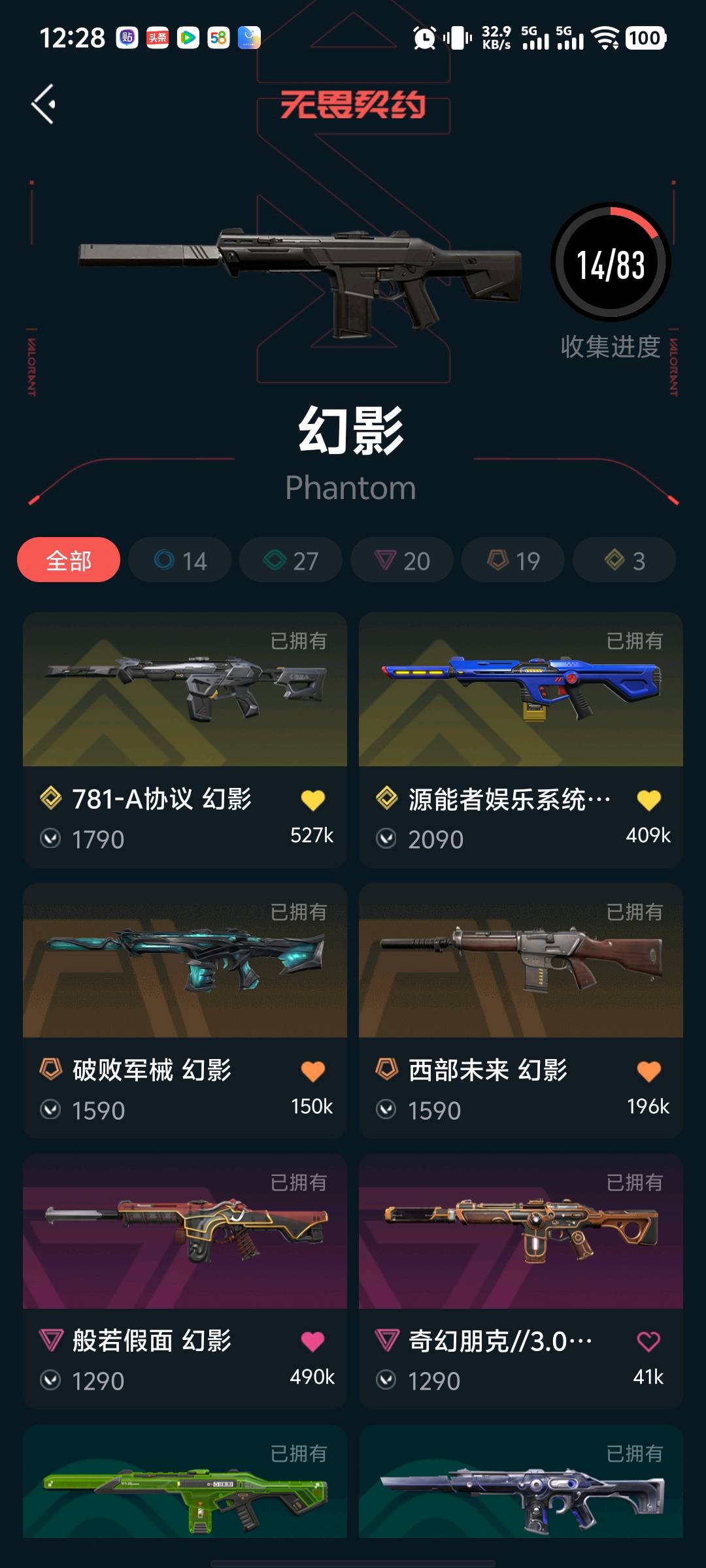
Task: Tap the heart on 781-A协议 幻影
Action: click(x=312, y=800)
